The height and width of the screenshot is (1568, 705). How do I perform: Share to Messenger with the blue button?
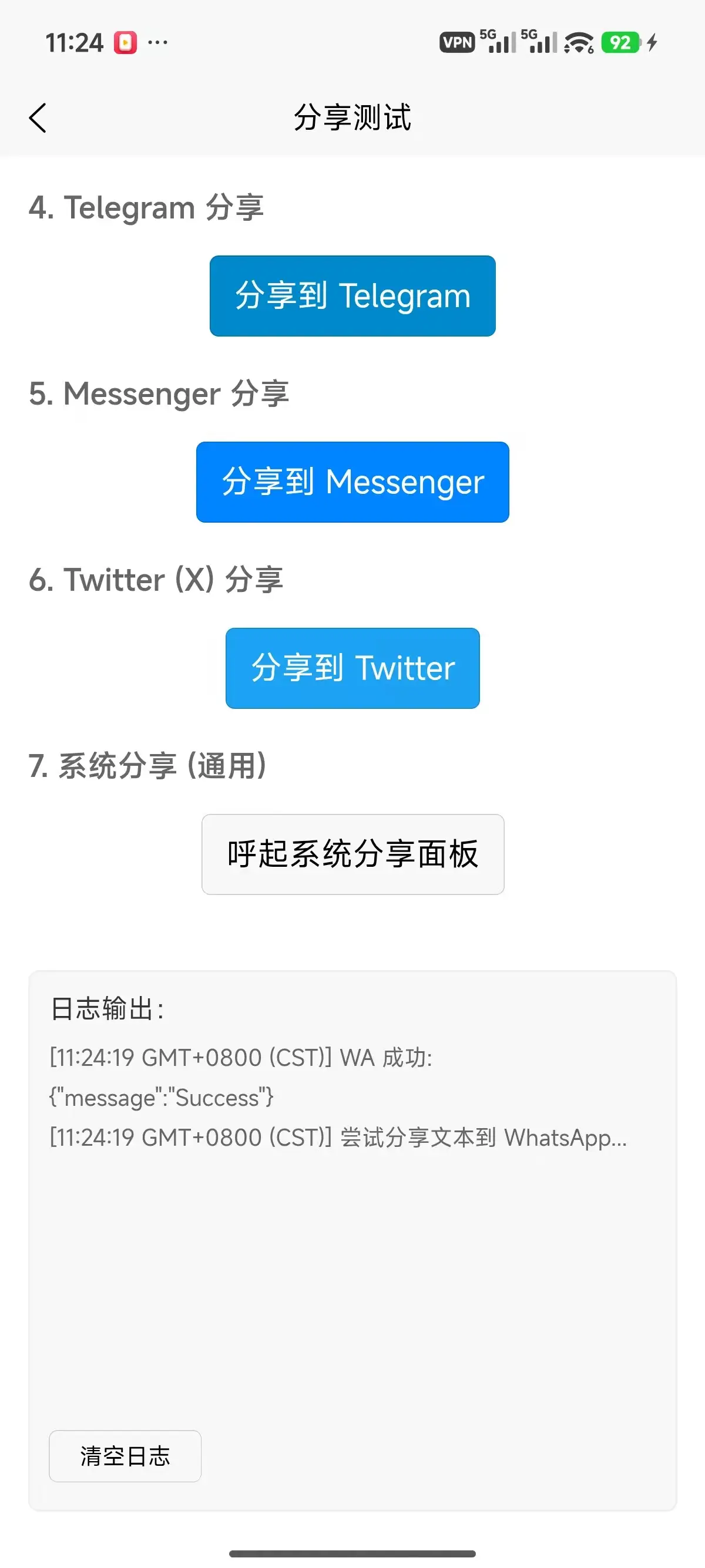(352, 482)
